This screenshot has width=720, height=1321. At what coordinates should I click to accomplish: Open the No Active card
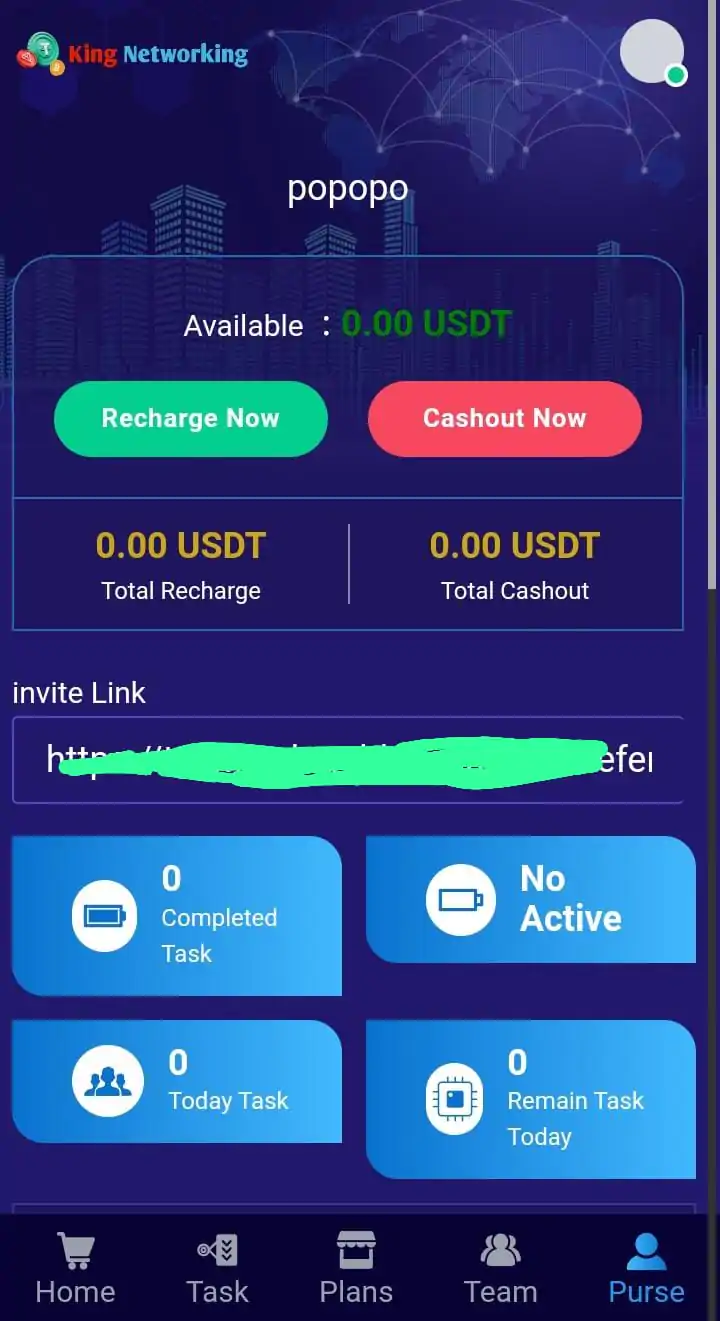coord(531,899)
